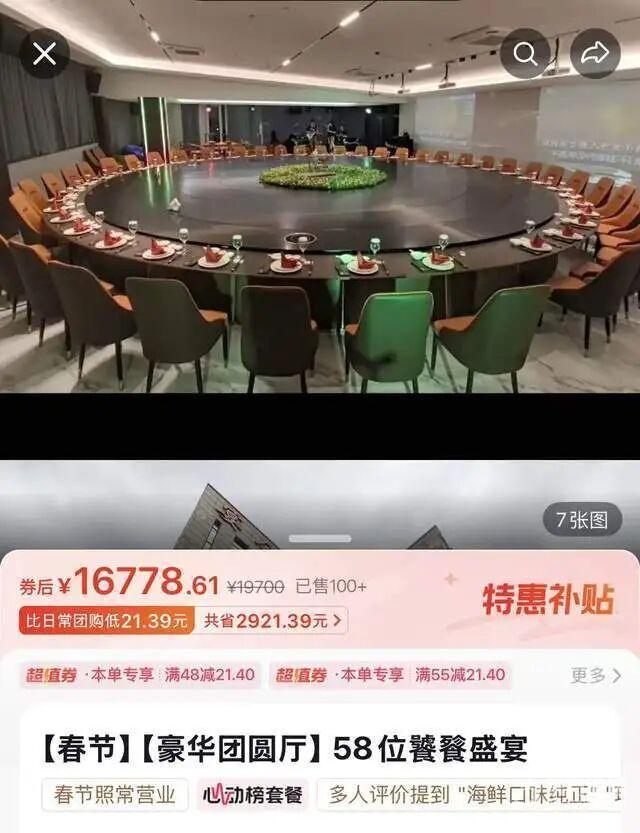This screenshot has height=833, width=640.
Task: Select the 满55减21.40 coupon
Action: point(390,675)
